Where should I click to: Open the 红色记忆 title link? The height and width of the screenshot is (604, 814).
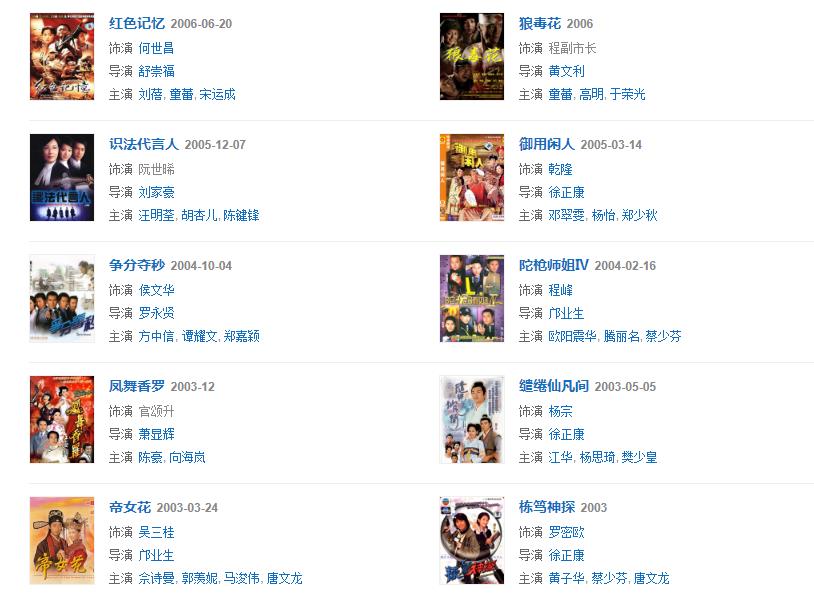(136, 23)
